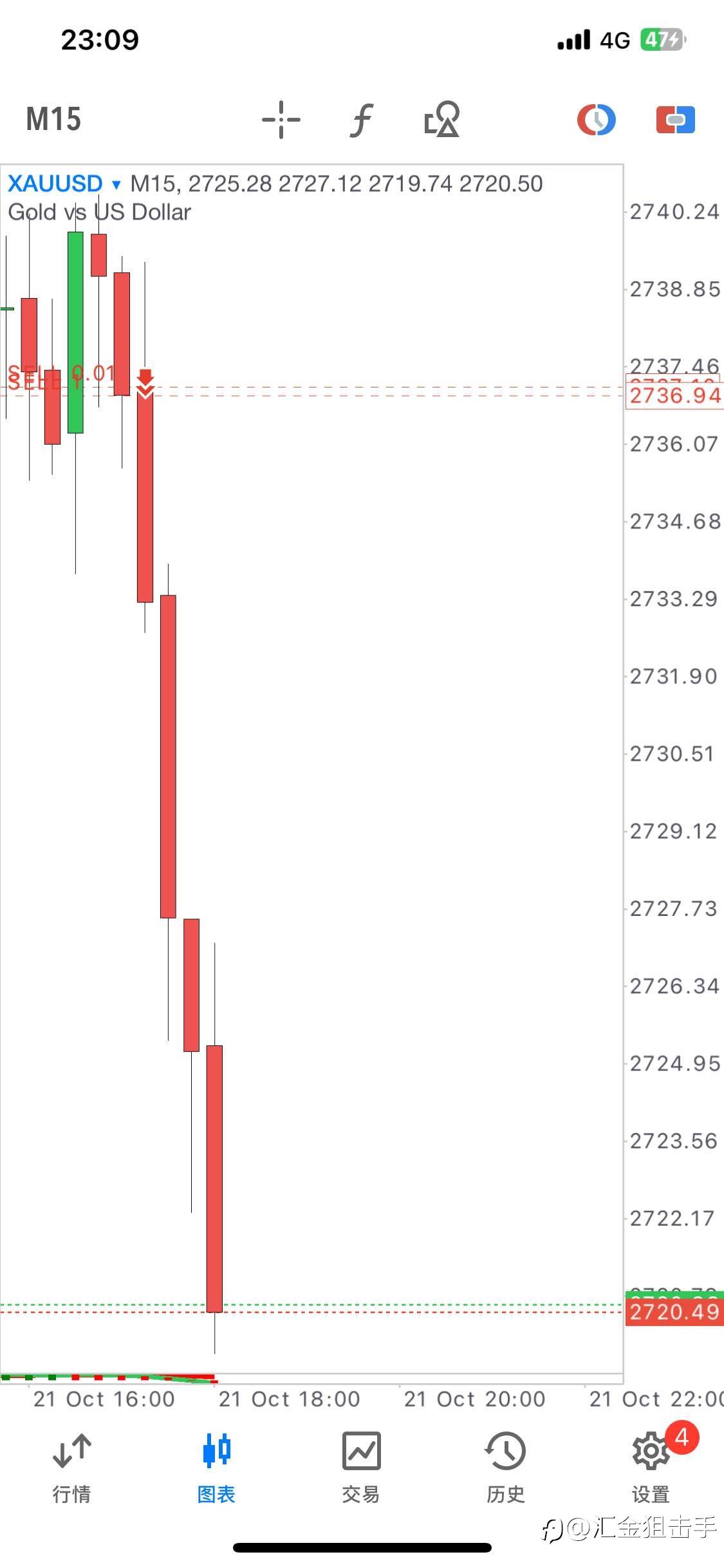Open the 设置 tab

[651, 1468]
